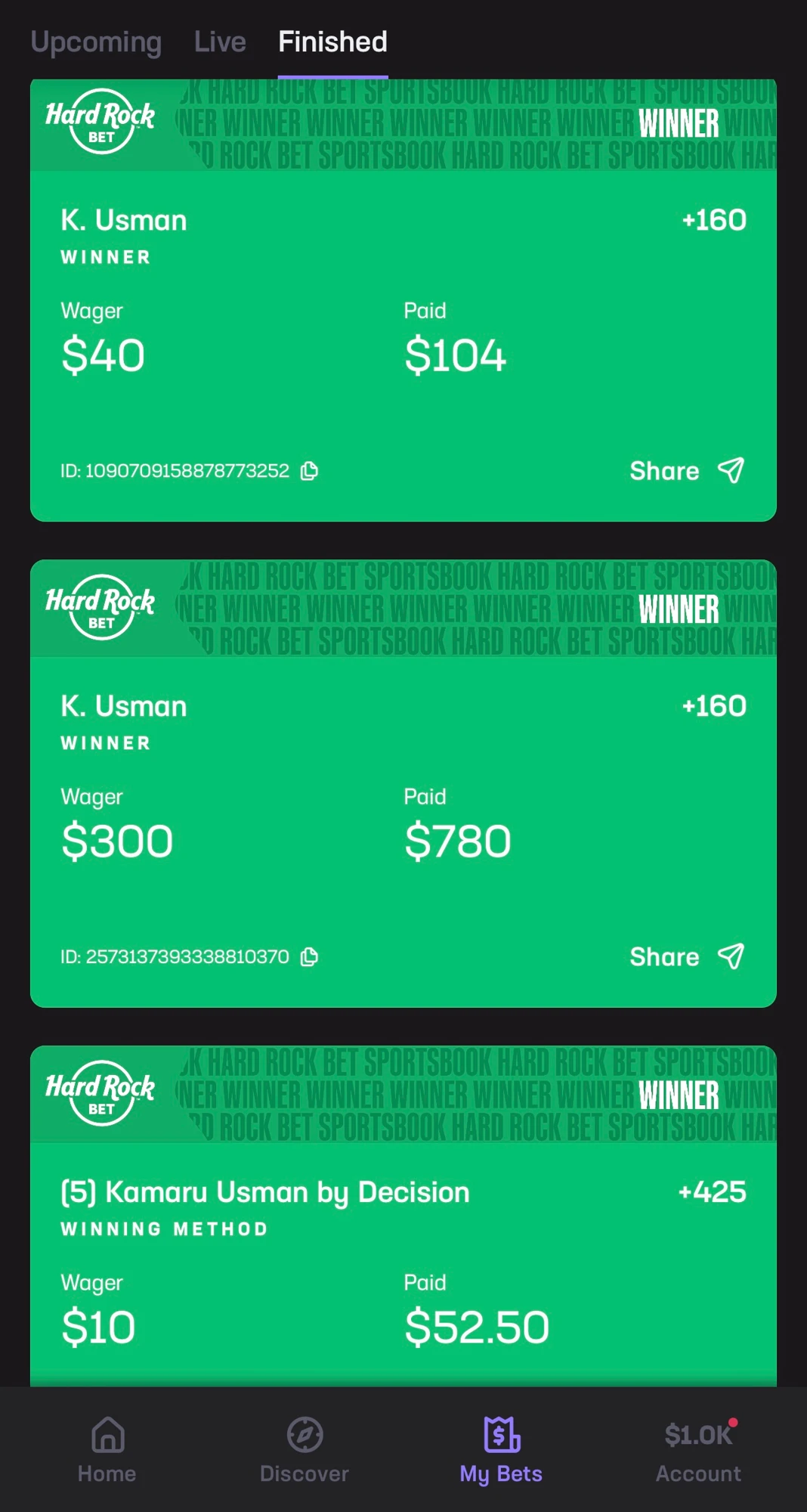The height and width of the screenshot is (1512, 807).
Task: Switch to the Live tab
Action: pyautogui.click(x=220, y=42)
